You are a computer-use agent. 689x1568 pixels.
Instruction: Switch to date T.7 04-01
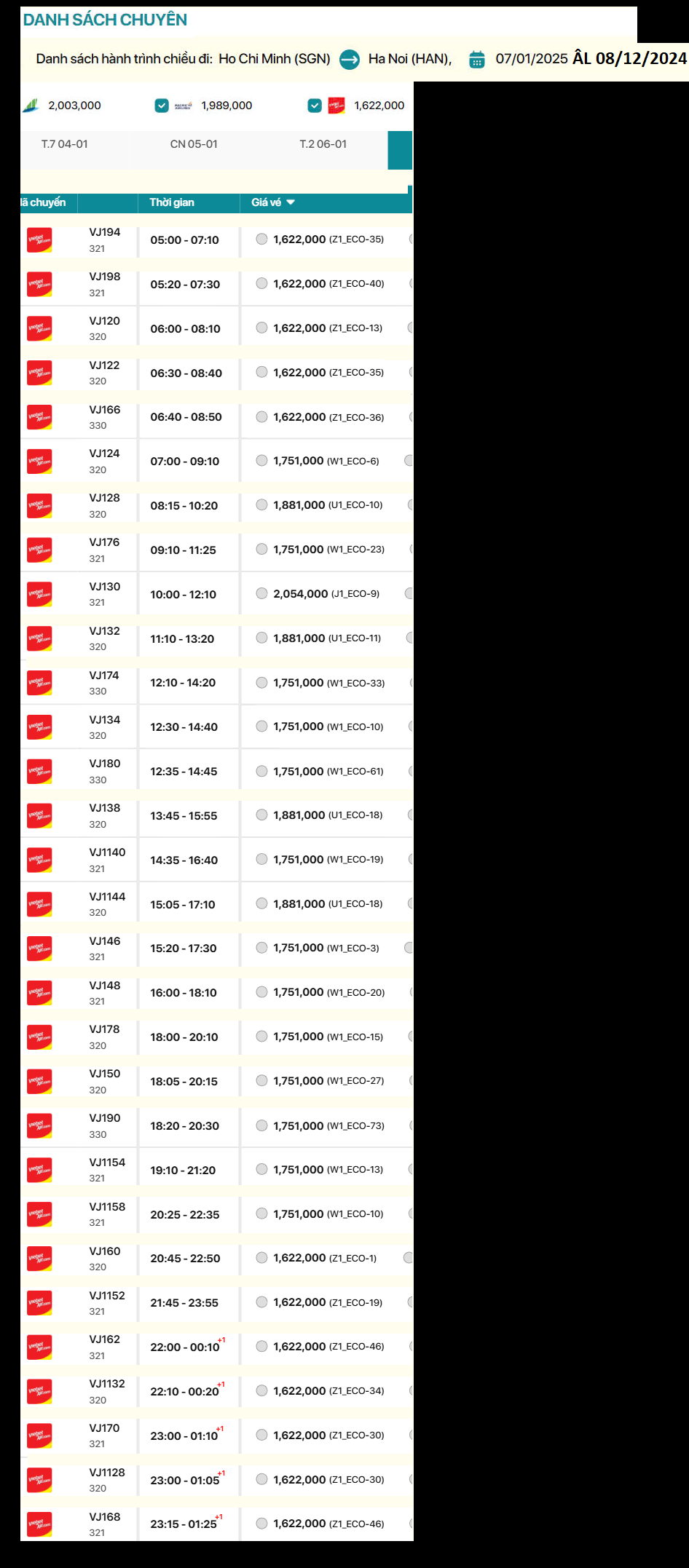click(65, 144)
